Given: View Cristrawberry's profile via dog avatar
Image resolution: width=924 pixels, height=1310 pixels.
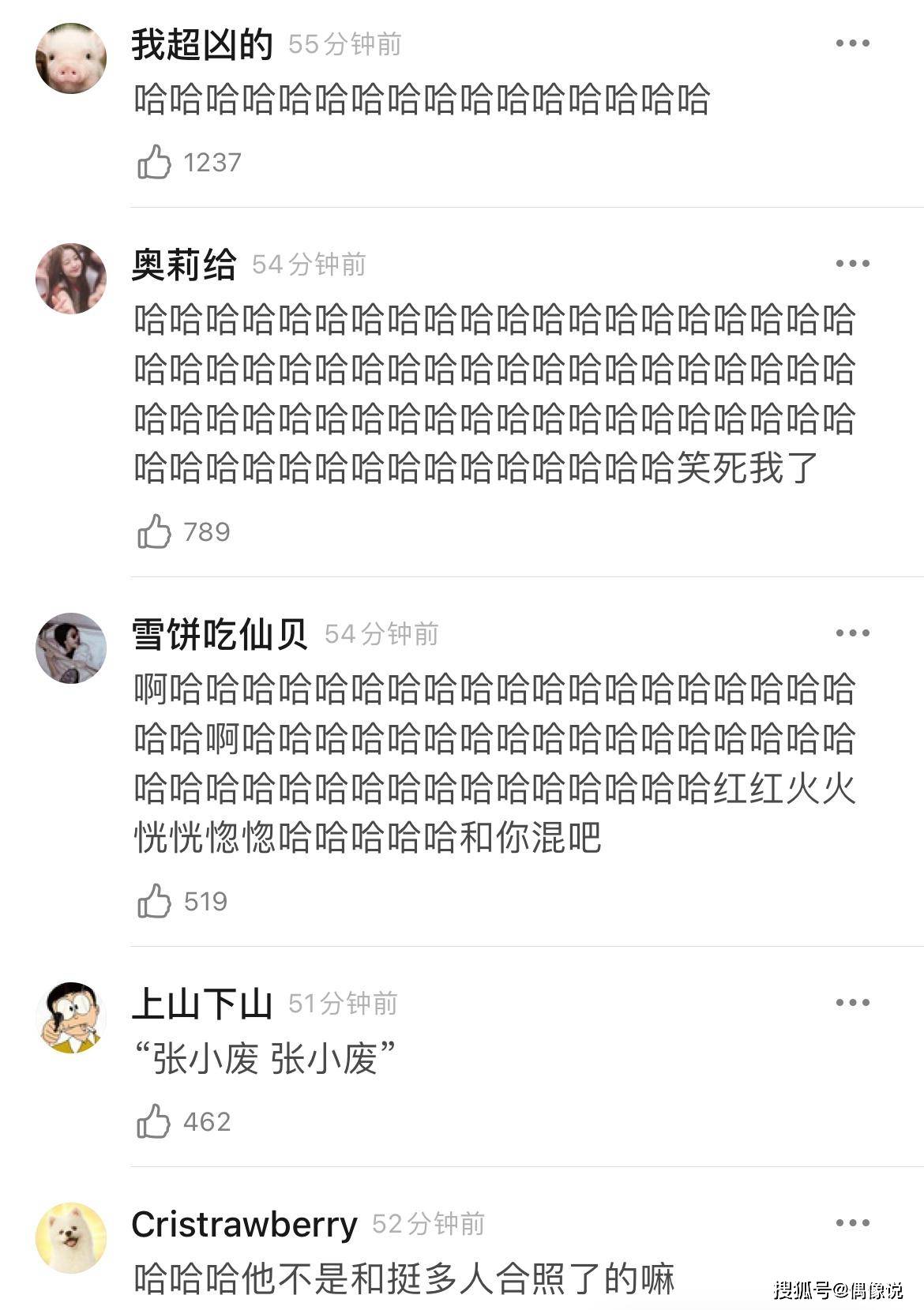Looking at the screenshot, I should (71, 1237).
